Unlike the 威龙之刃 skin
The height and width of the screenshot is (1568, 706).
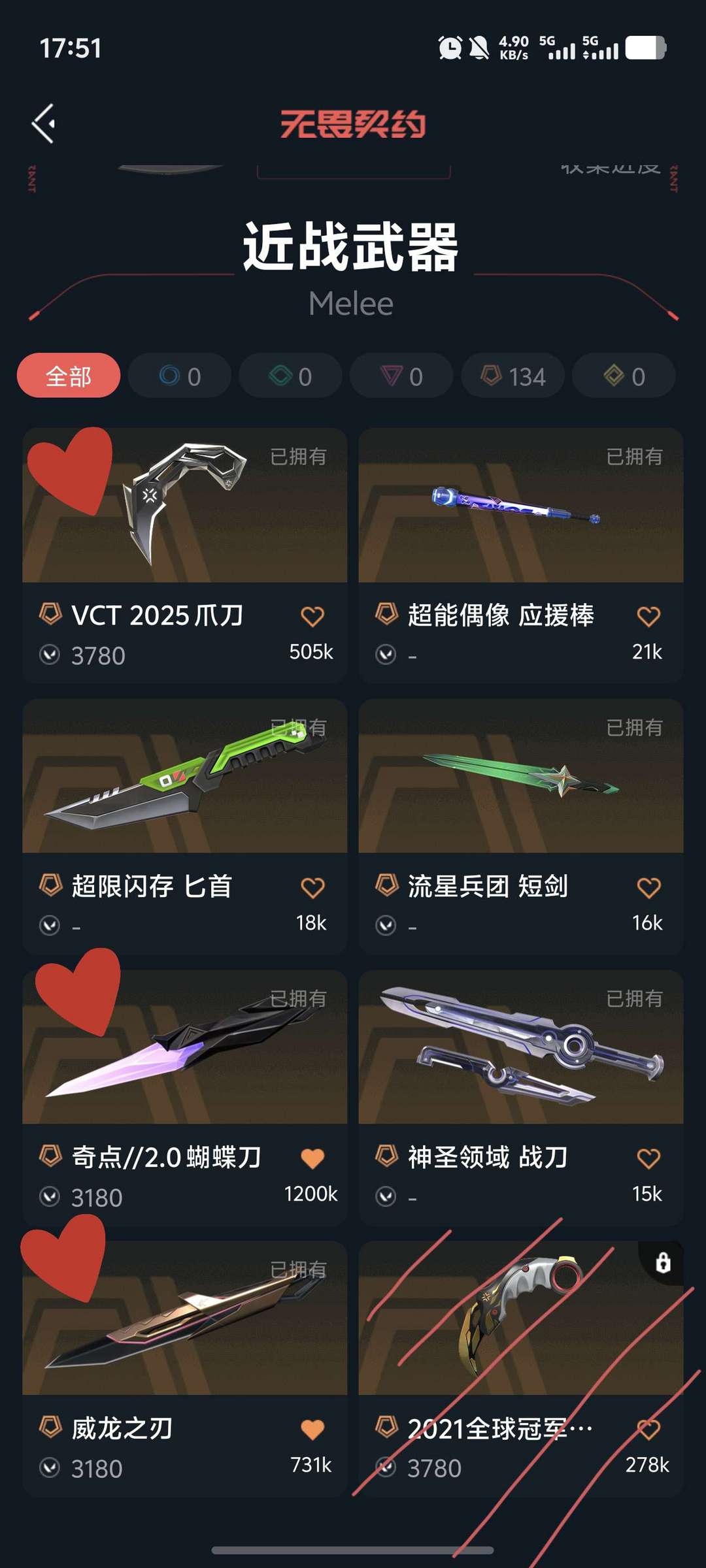pos(312,1429)
